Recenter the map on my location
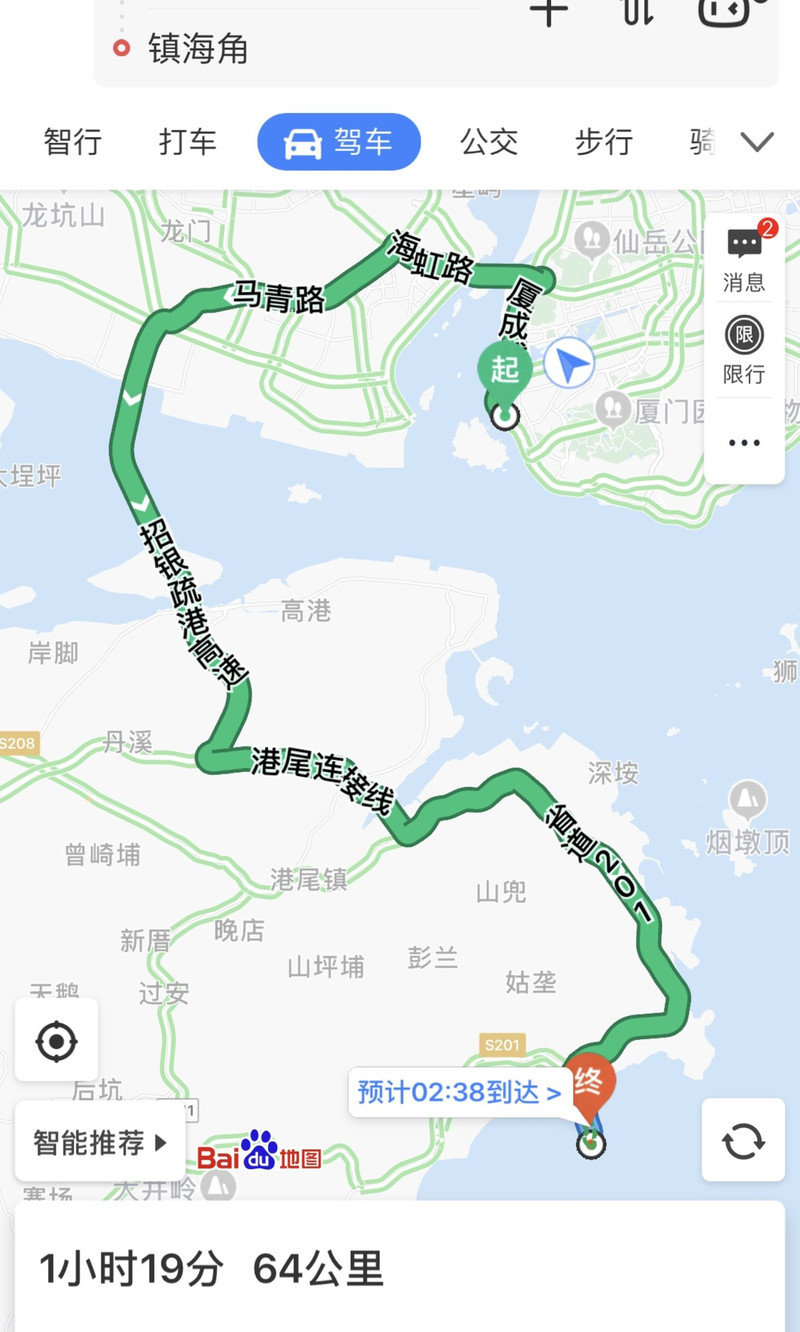Image resolution: width=800 pixels, height=1332 pixels. coord(56,1041)
